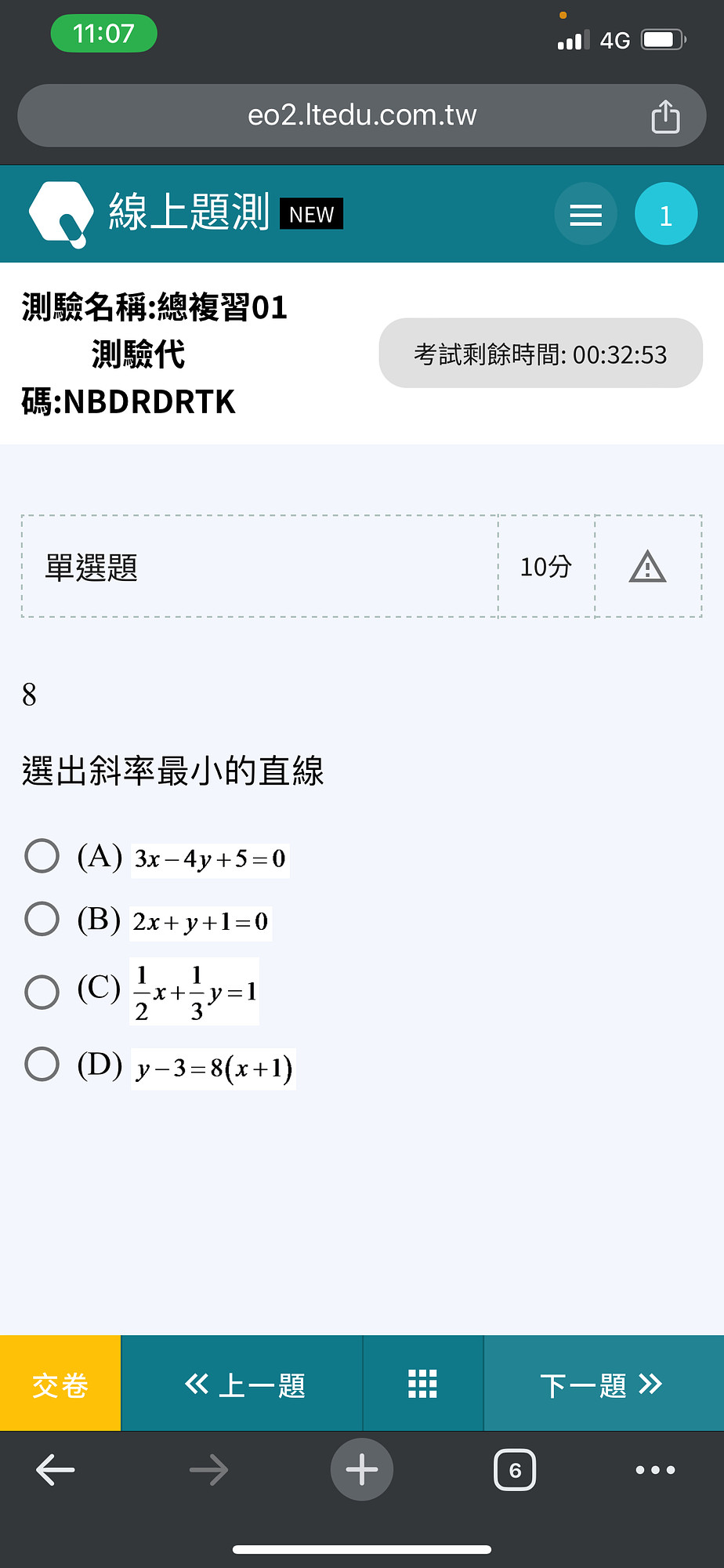
Task: Go to next question 下一題
Action: [x=604, y=1384]
